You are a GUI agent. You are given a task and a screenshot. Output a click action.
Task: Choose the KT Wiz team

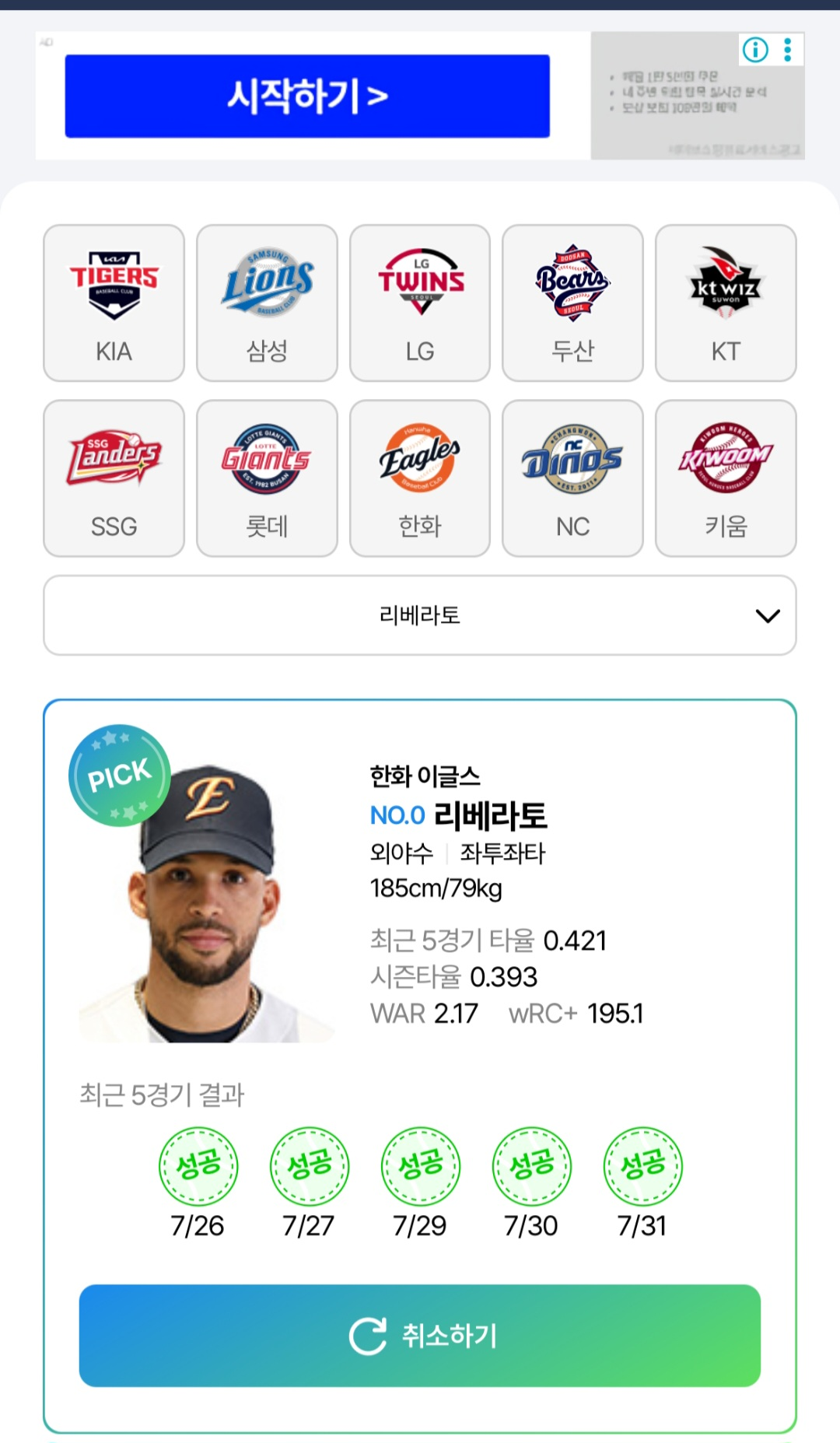726,303
